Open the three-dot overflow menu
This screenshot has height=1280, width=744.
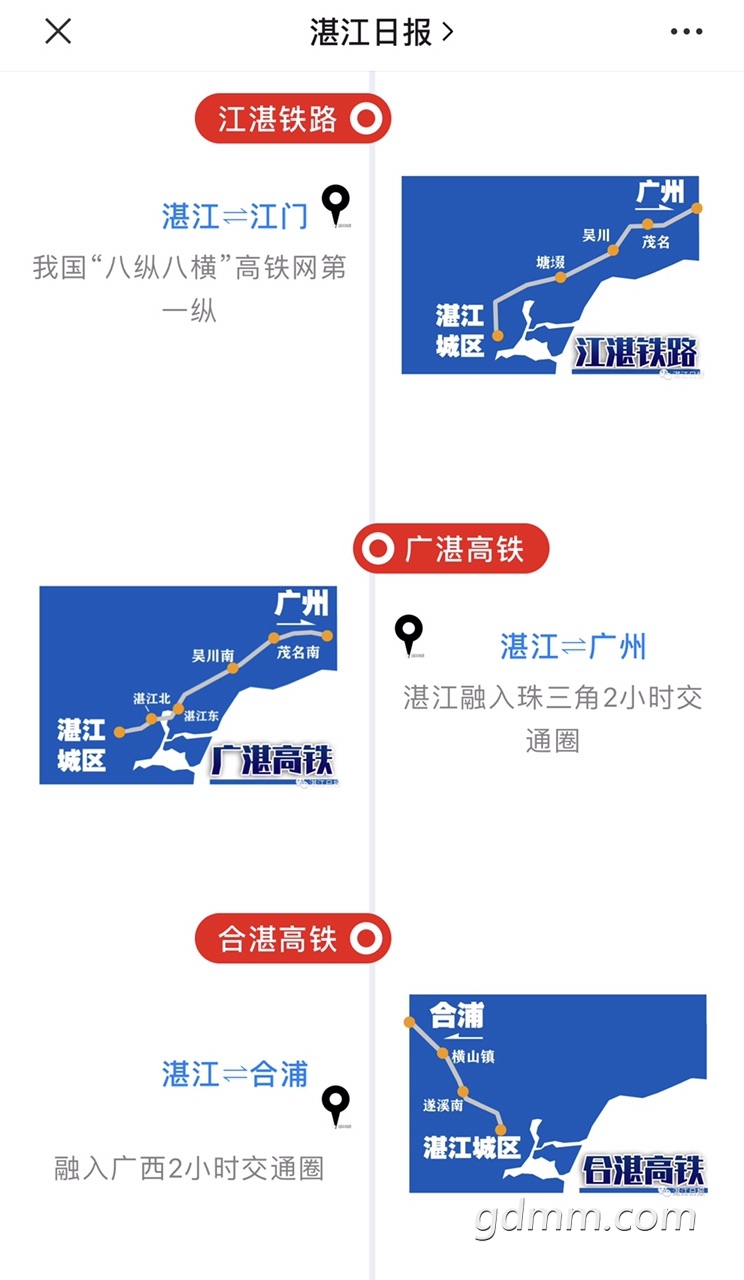coord(686,32)
